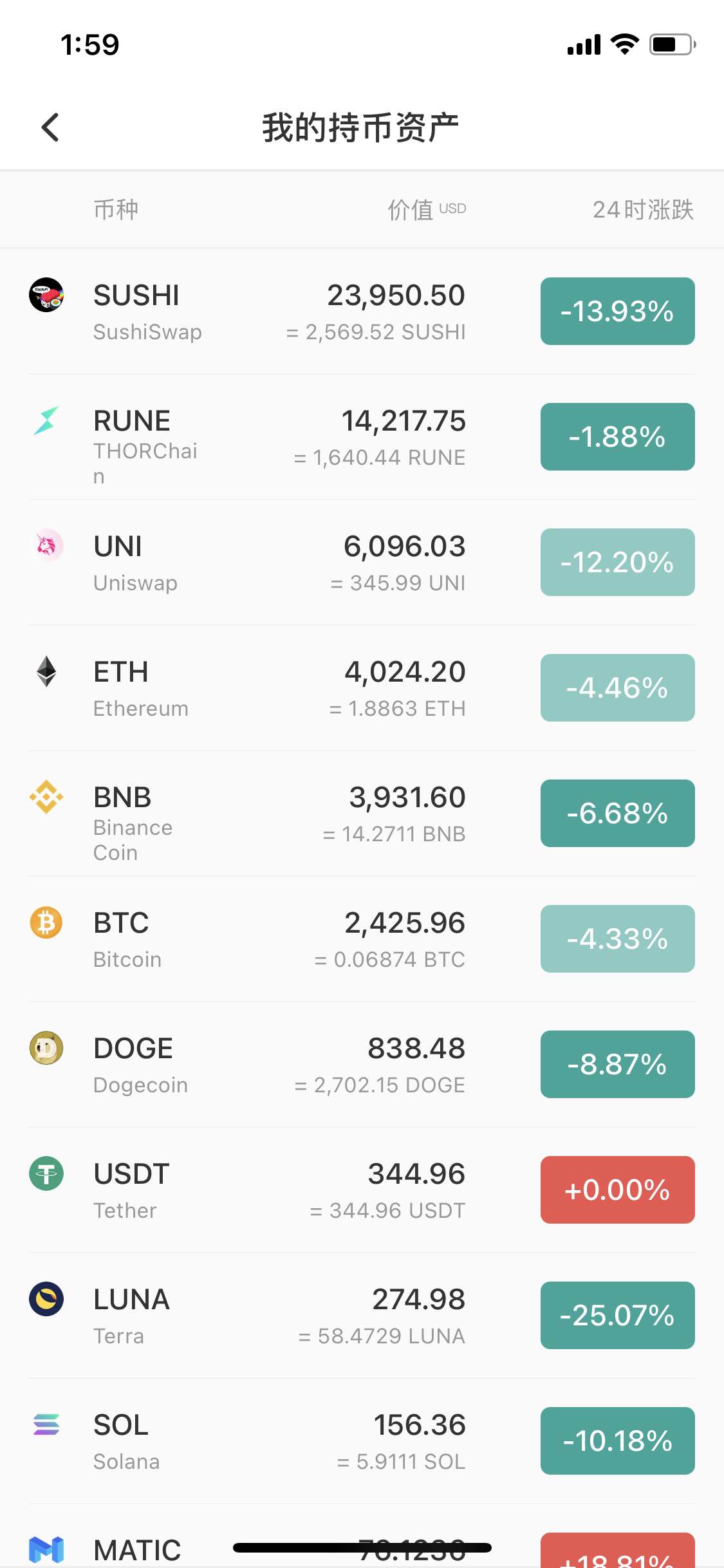Tap the RUNE THORChain lightning icon

click(x=46, y=423)
